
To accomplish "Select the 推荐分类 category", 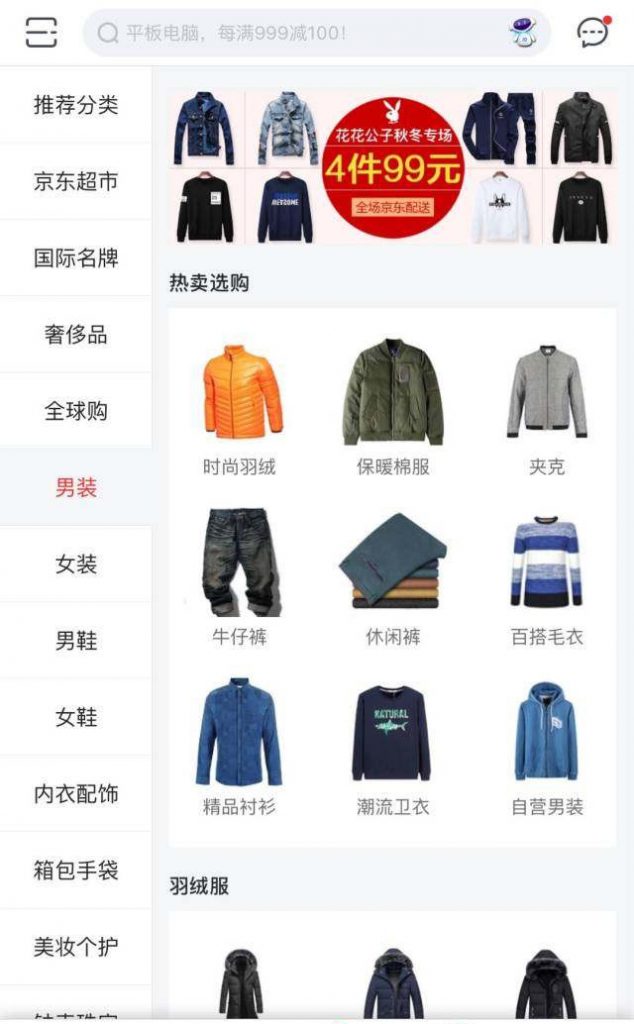I will click(x=76, y=104).
